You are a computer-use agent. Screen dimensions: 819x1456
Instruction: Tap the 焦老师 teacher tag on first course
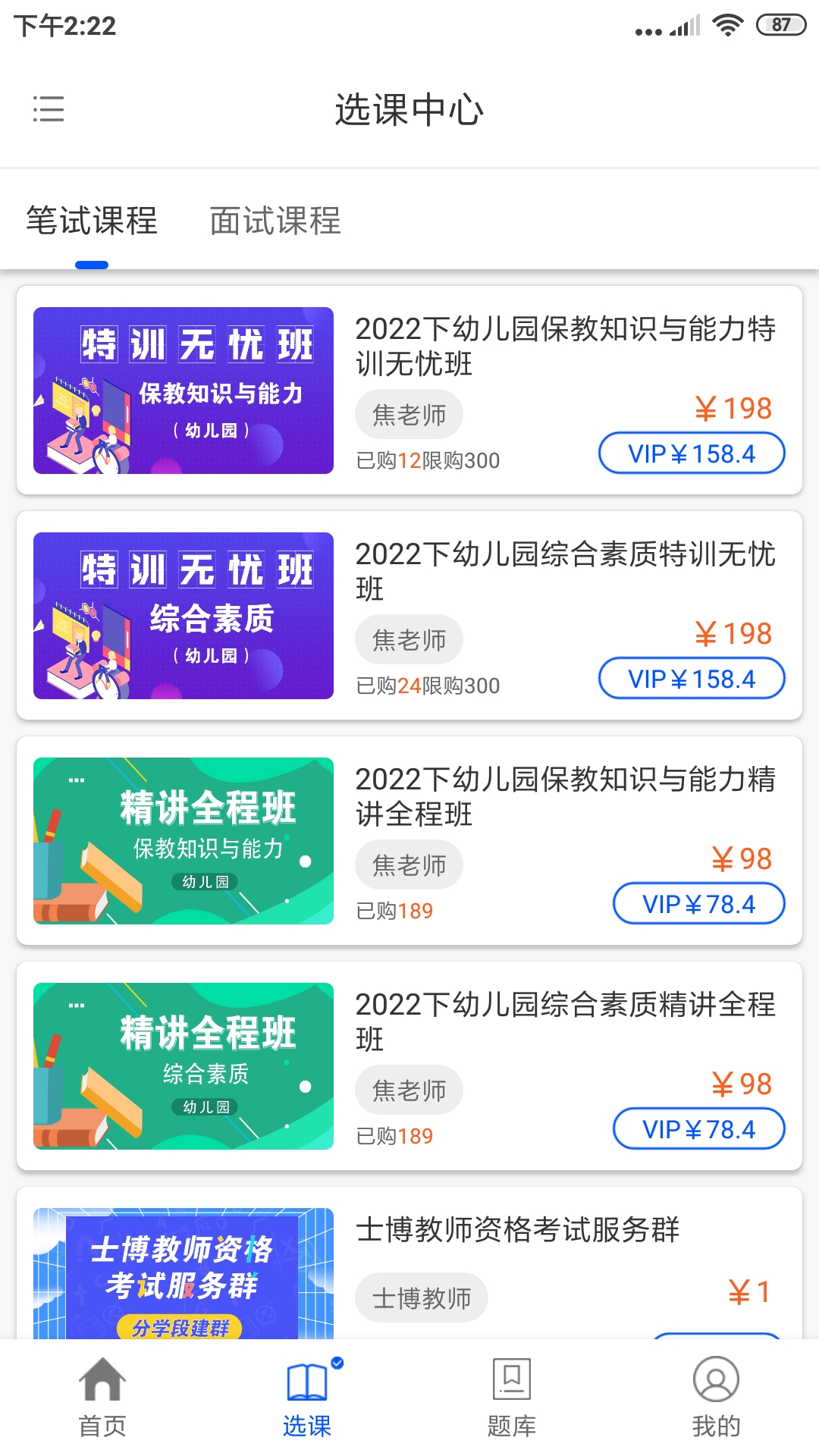coord(409,414)
